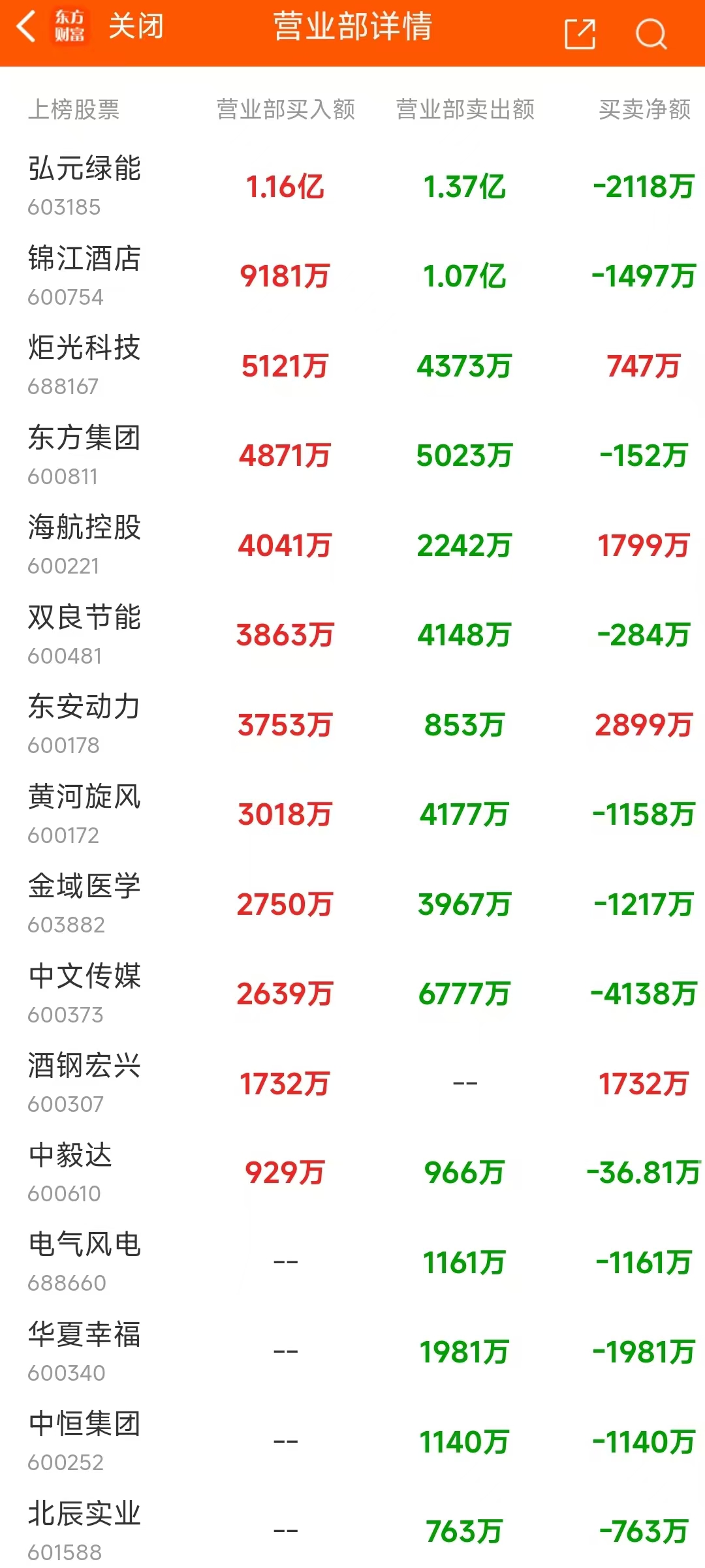The width and height of the screenshot is (705, 1568).
Task: Open the 金域医学 603882 row
Action: [x=352, y=904]
